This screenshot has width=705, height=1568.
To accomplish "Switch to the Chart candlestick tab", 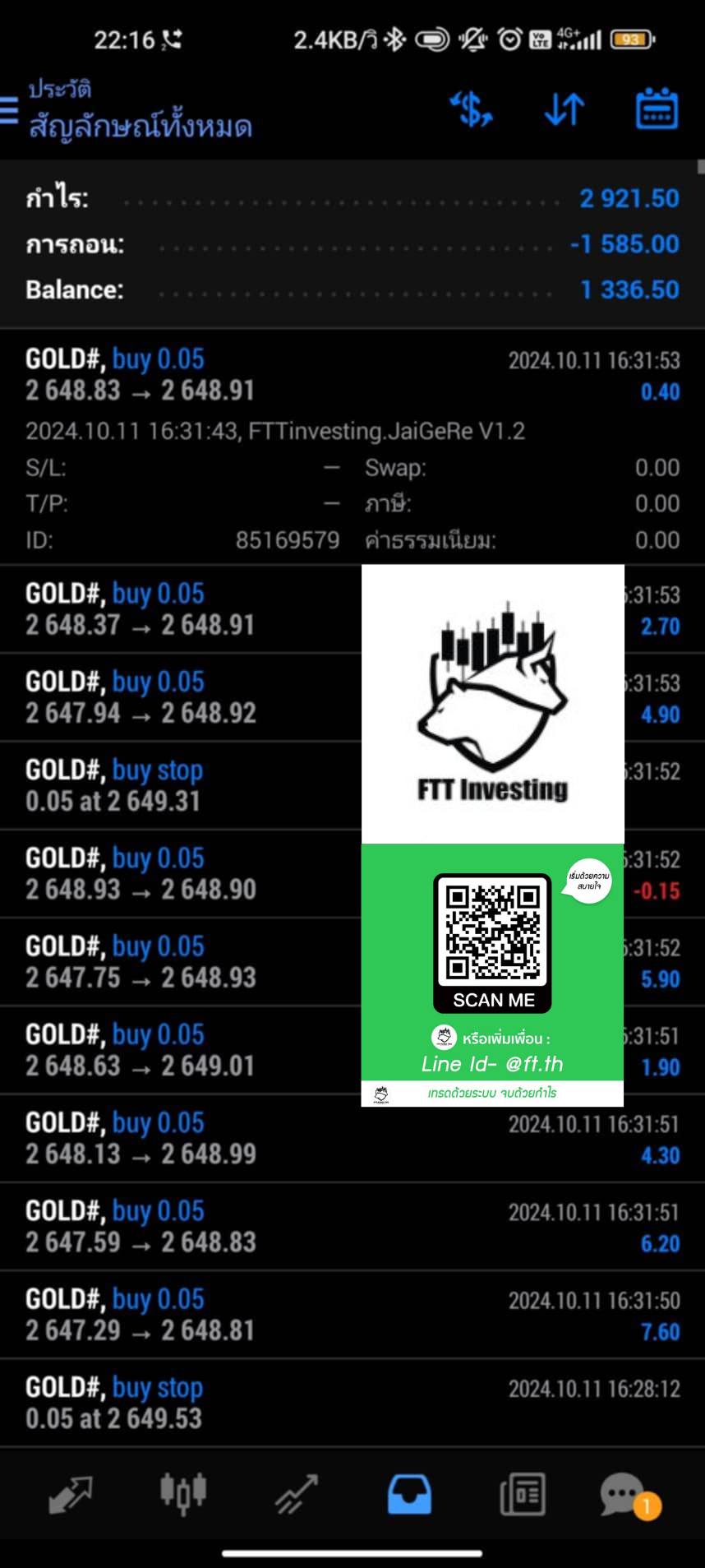I will click(183, 1494).
